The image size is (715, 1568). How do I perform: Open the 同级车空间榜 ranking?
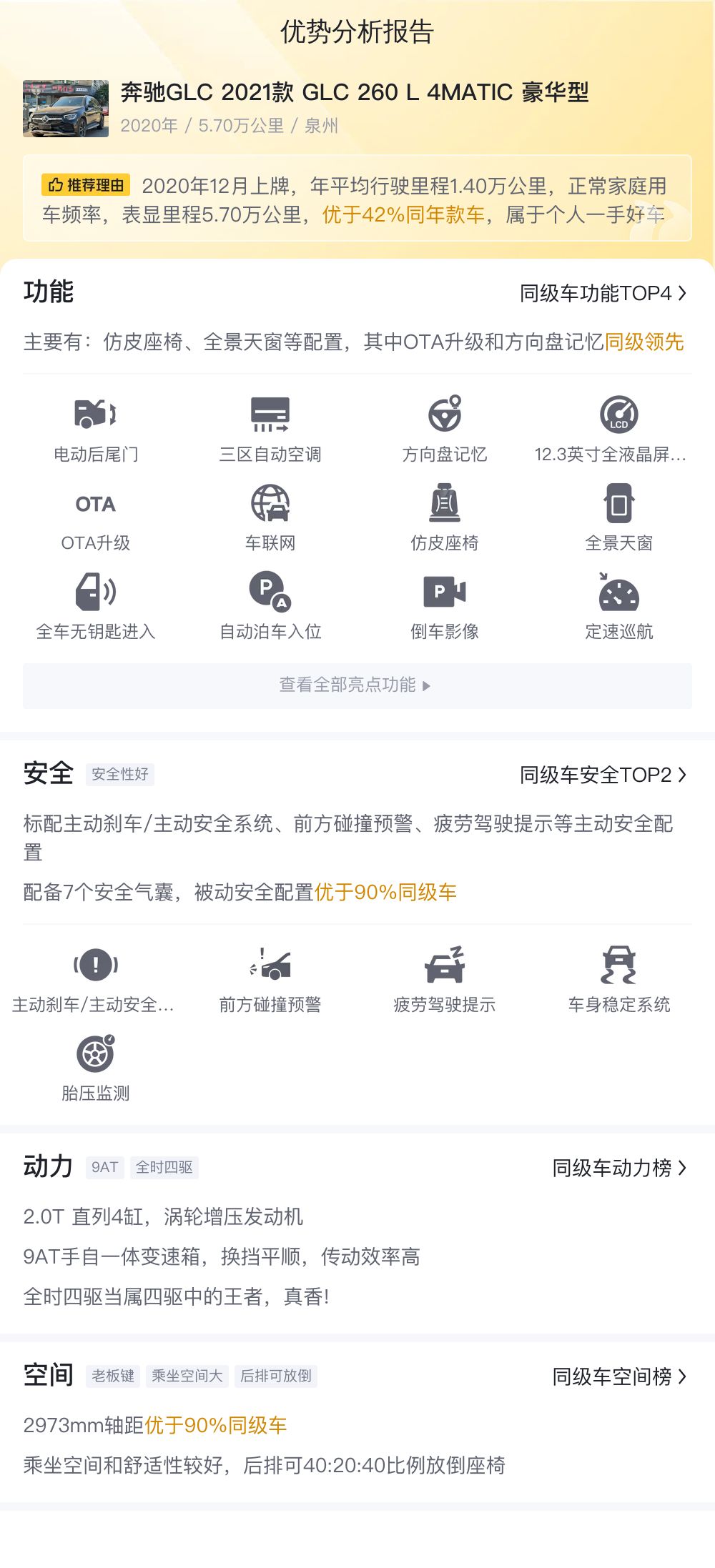(x=619, y=1376)
